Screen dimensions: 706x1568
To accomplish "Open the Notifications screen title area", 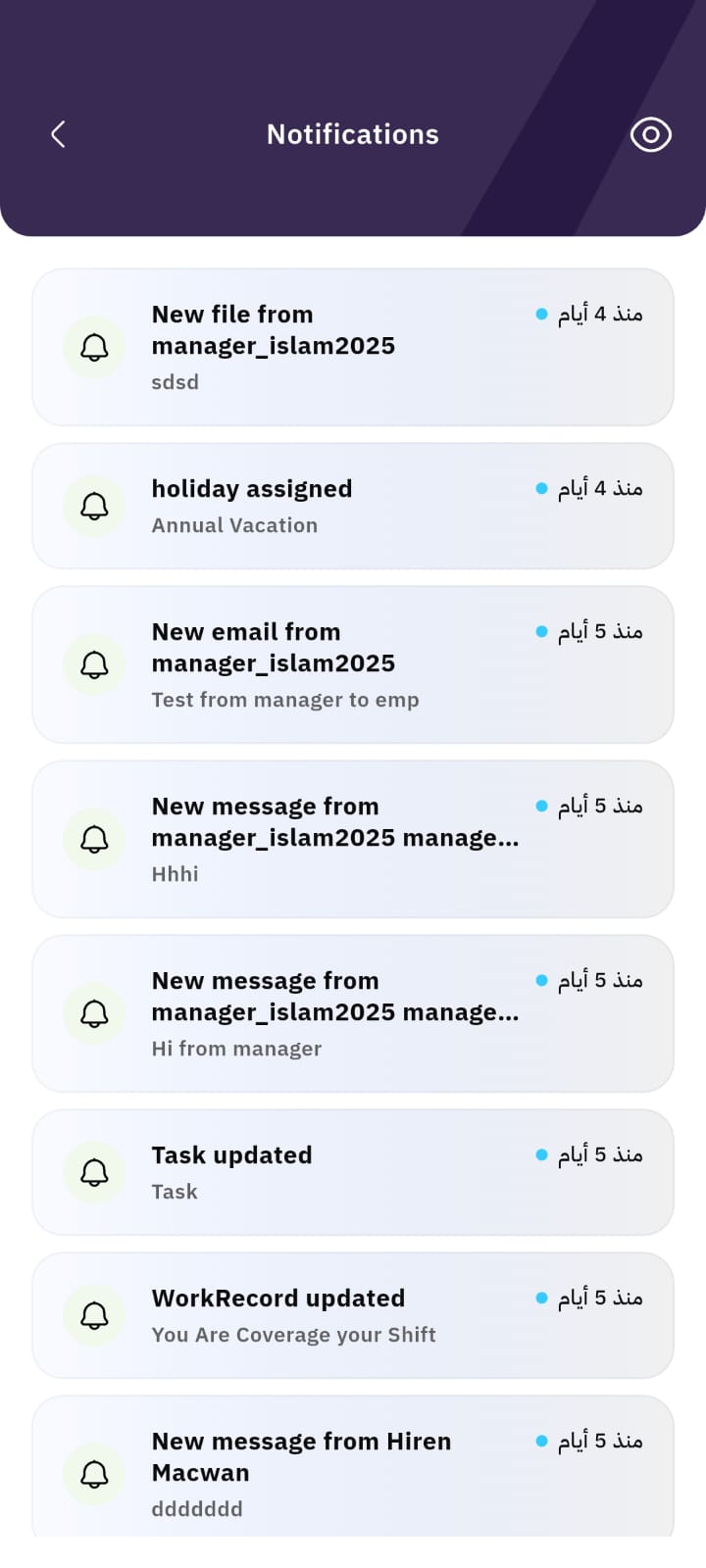I will pos(353,134).
